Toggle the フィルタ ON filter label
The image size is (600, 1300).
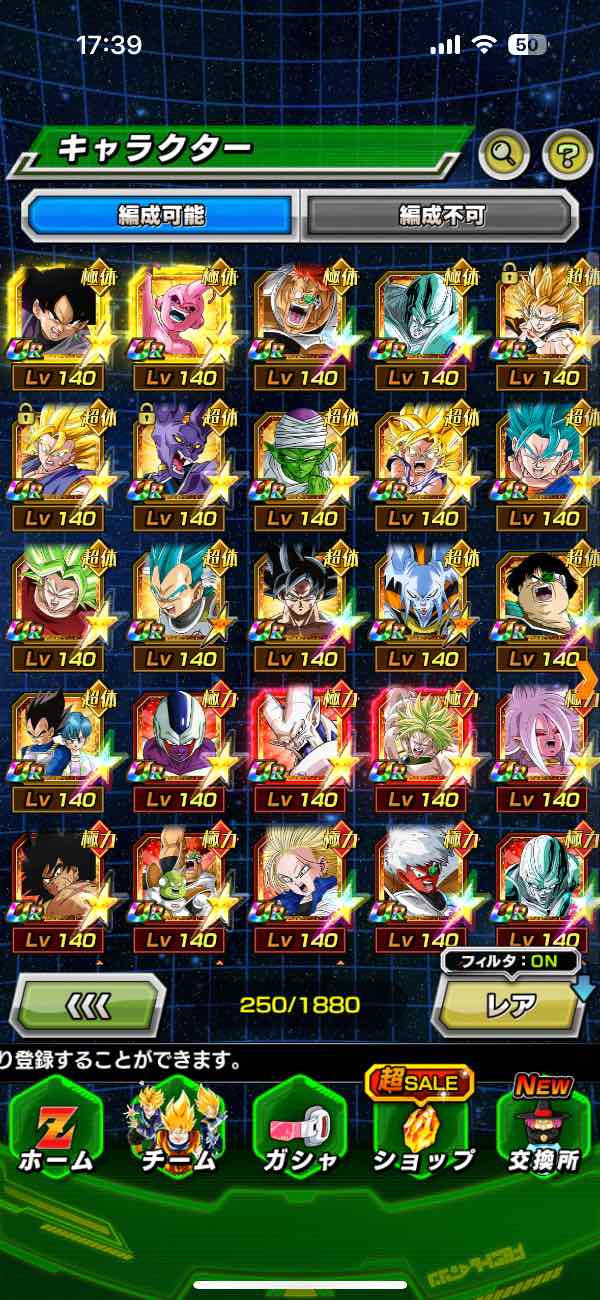511,962
